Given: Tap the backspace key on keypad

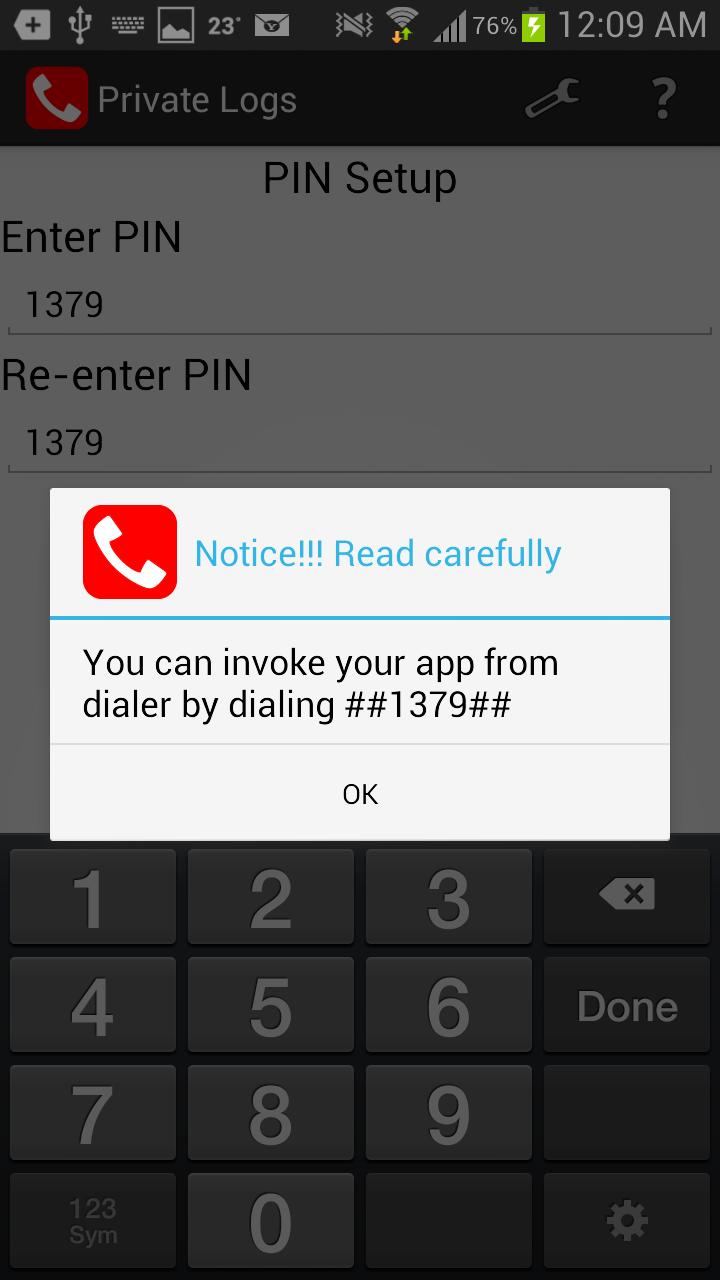Looking at the screenshot, I should (627, 896).
